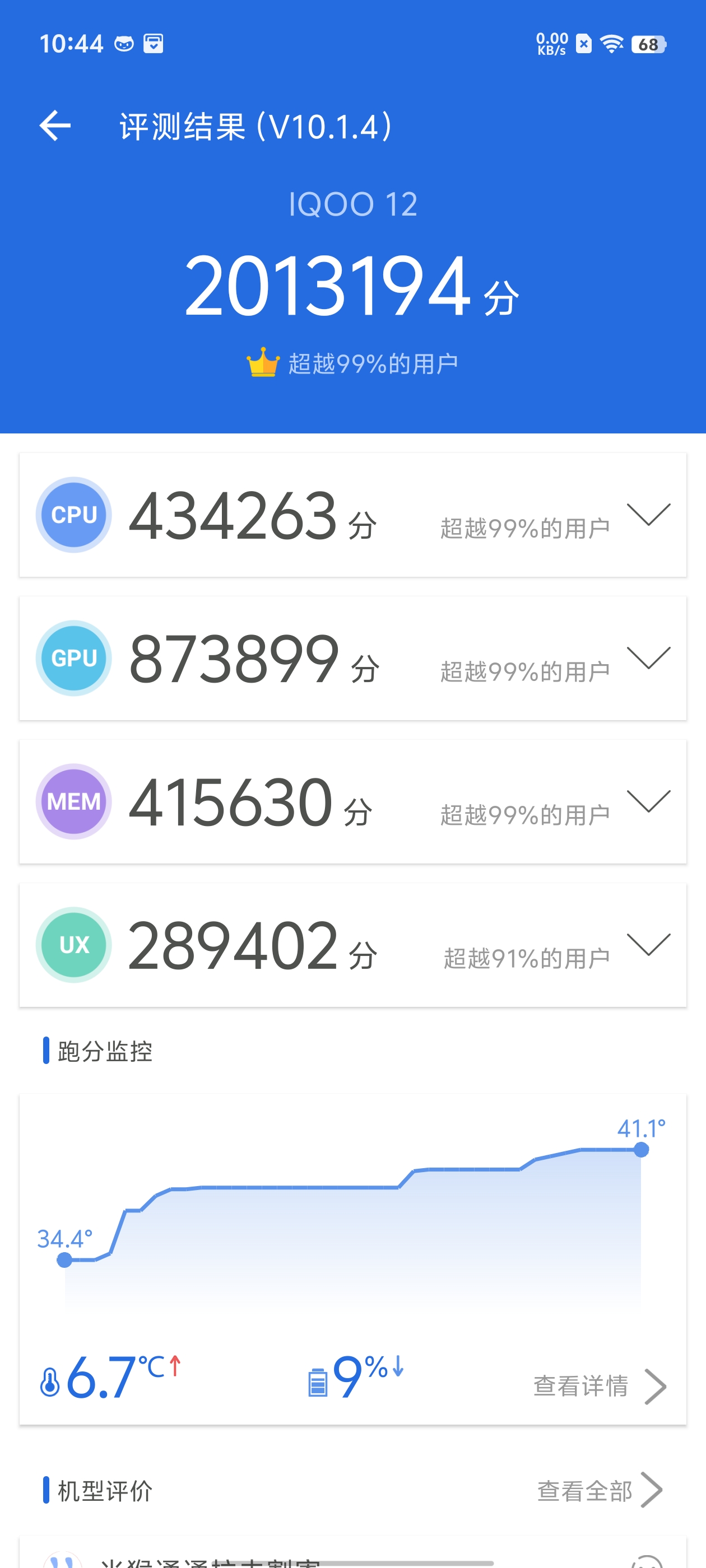Go back using the arrow icon

55,126
